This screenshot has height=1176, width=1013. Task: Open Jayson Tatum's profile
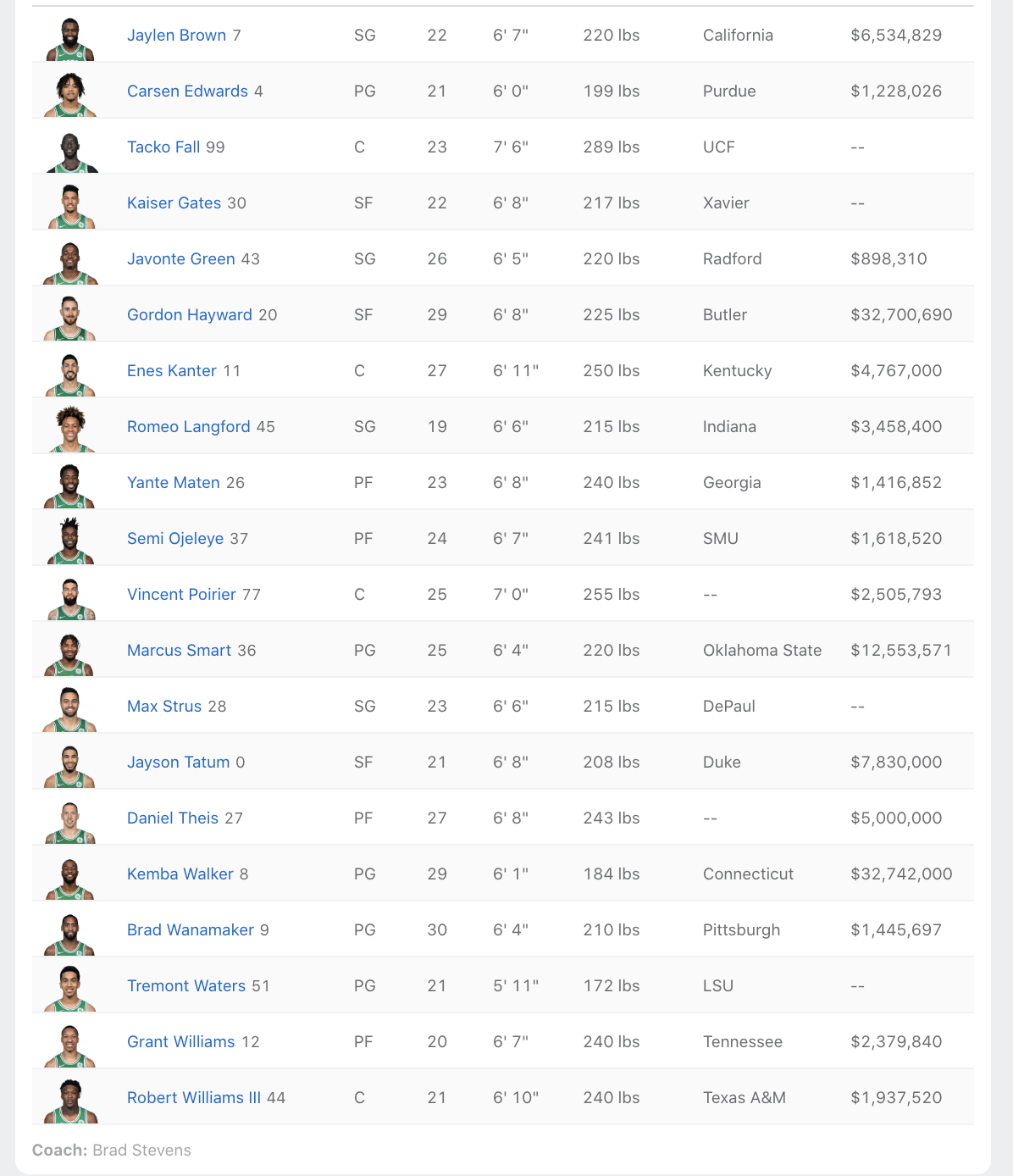(x=178, y=763)
